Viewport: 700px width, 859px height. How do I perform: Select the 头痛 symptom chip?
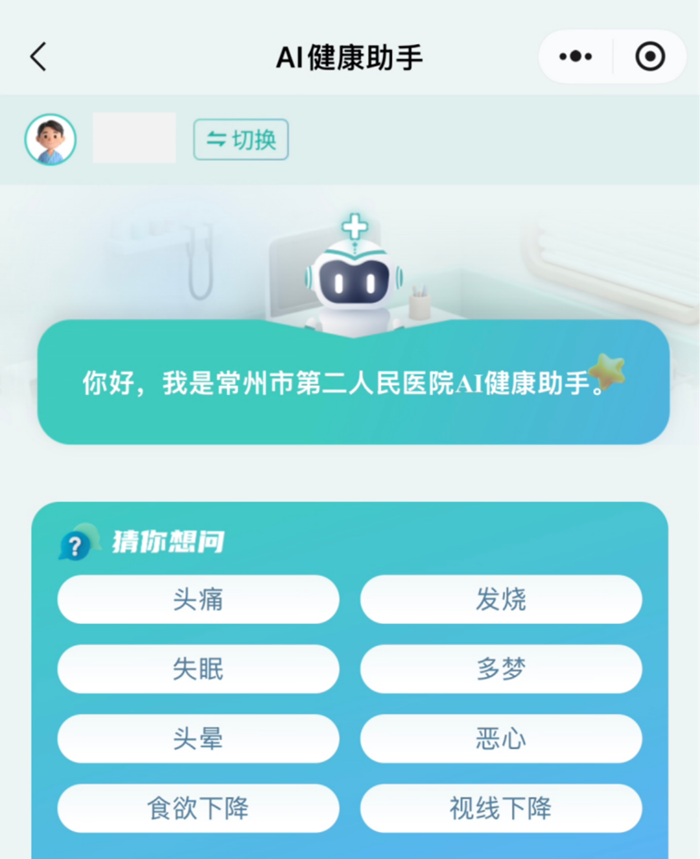(x=198, y=600)
